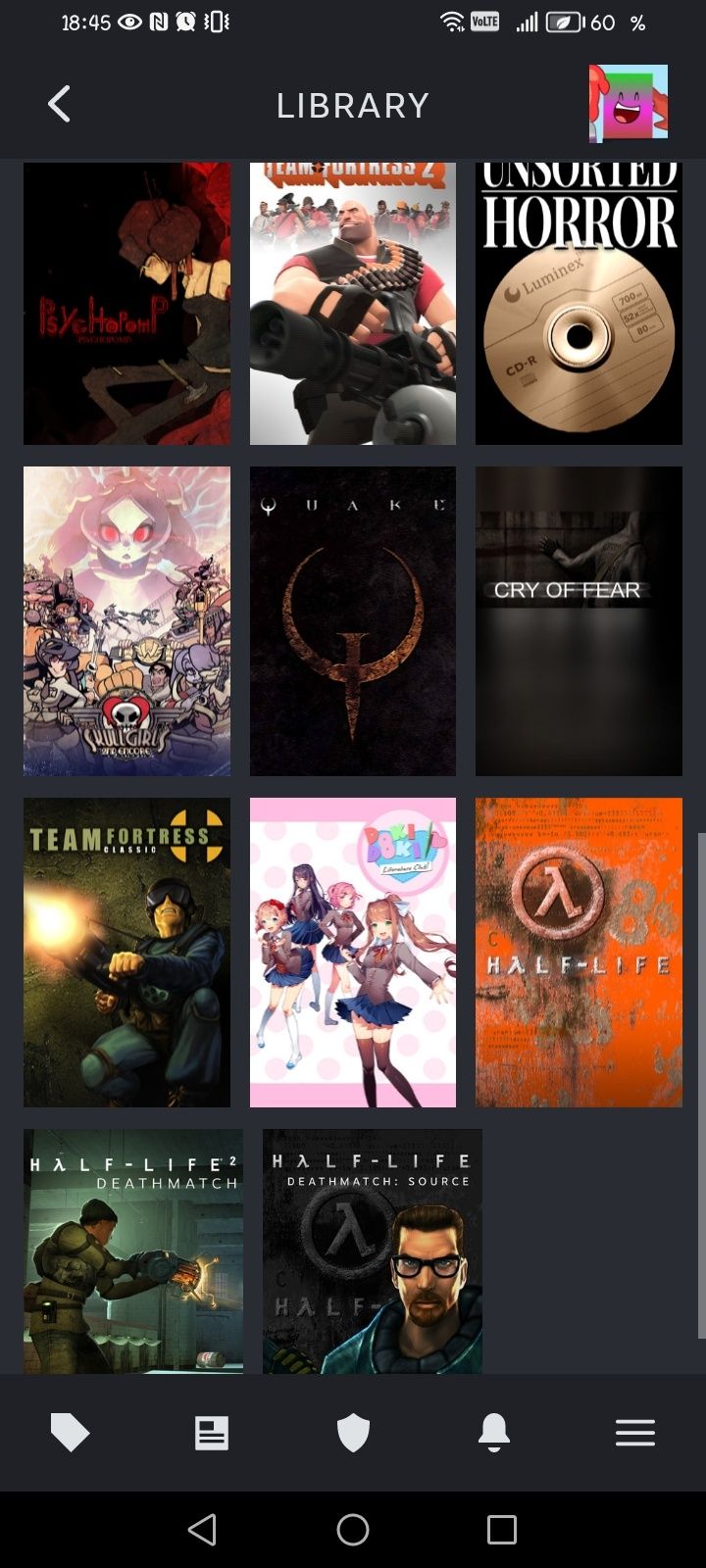Select the Quake game tile
706x1568 pixels.
352,620
